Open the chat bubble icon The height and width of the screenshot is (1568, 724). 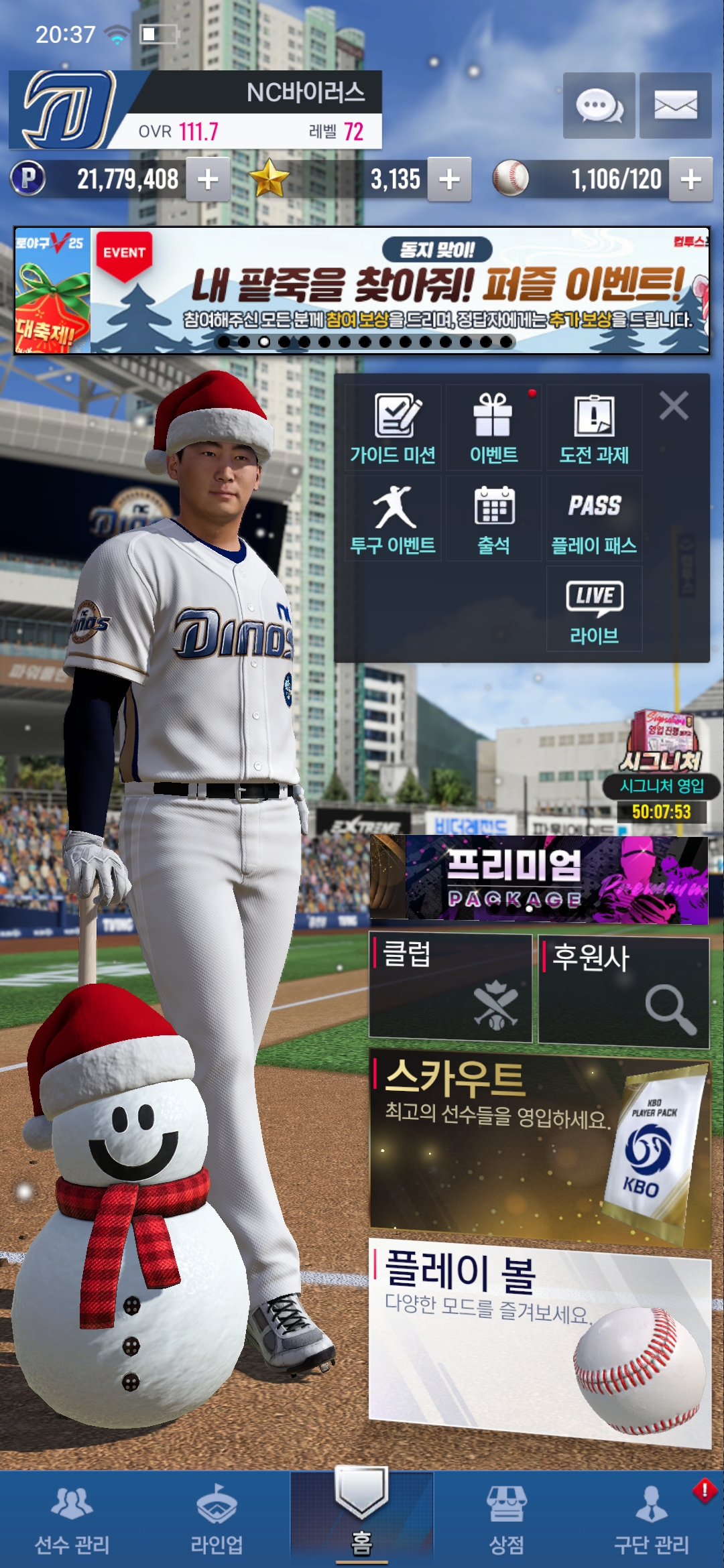599,106
